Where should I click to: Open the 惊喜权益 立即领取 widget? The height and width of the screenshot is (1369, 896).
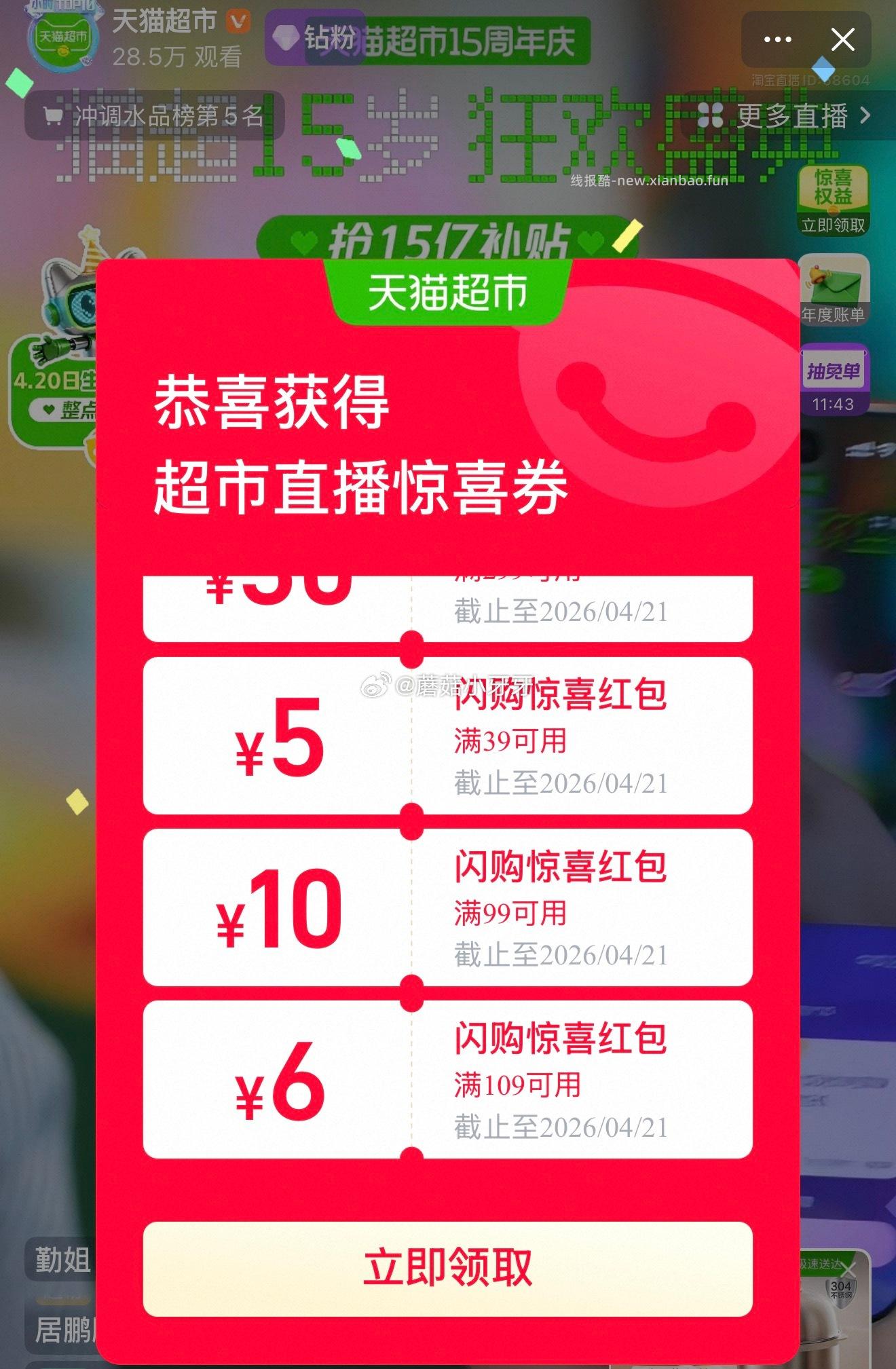(x=833, y=201)
